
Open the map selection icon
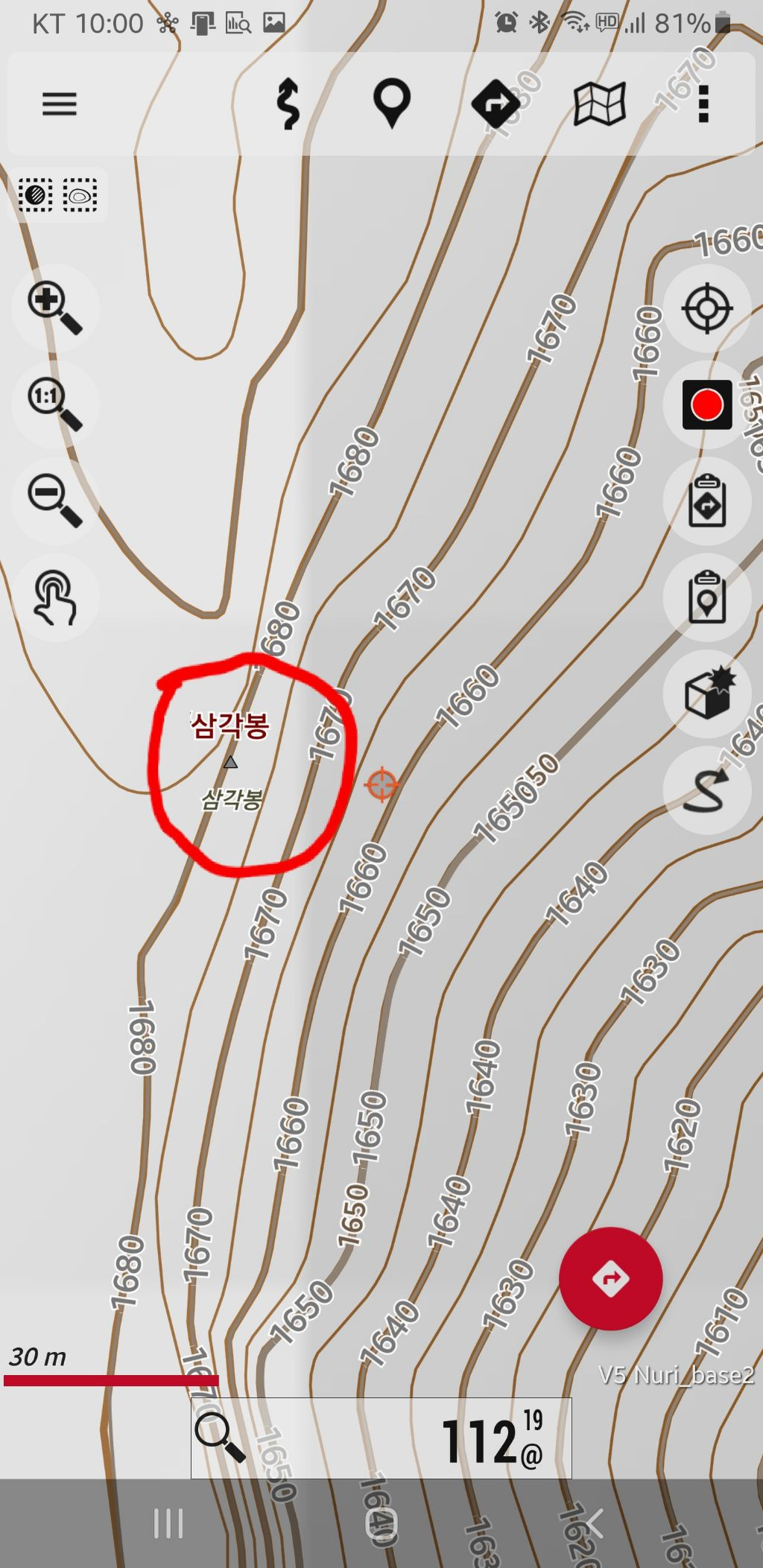(600, 104)
